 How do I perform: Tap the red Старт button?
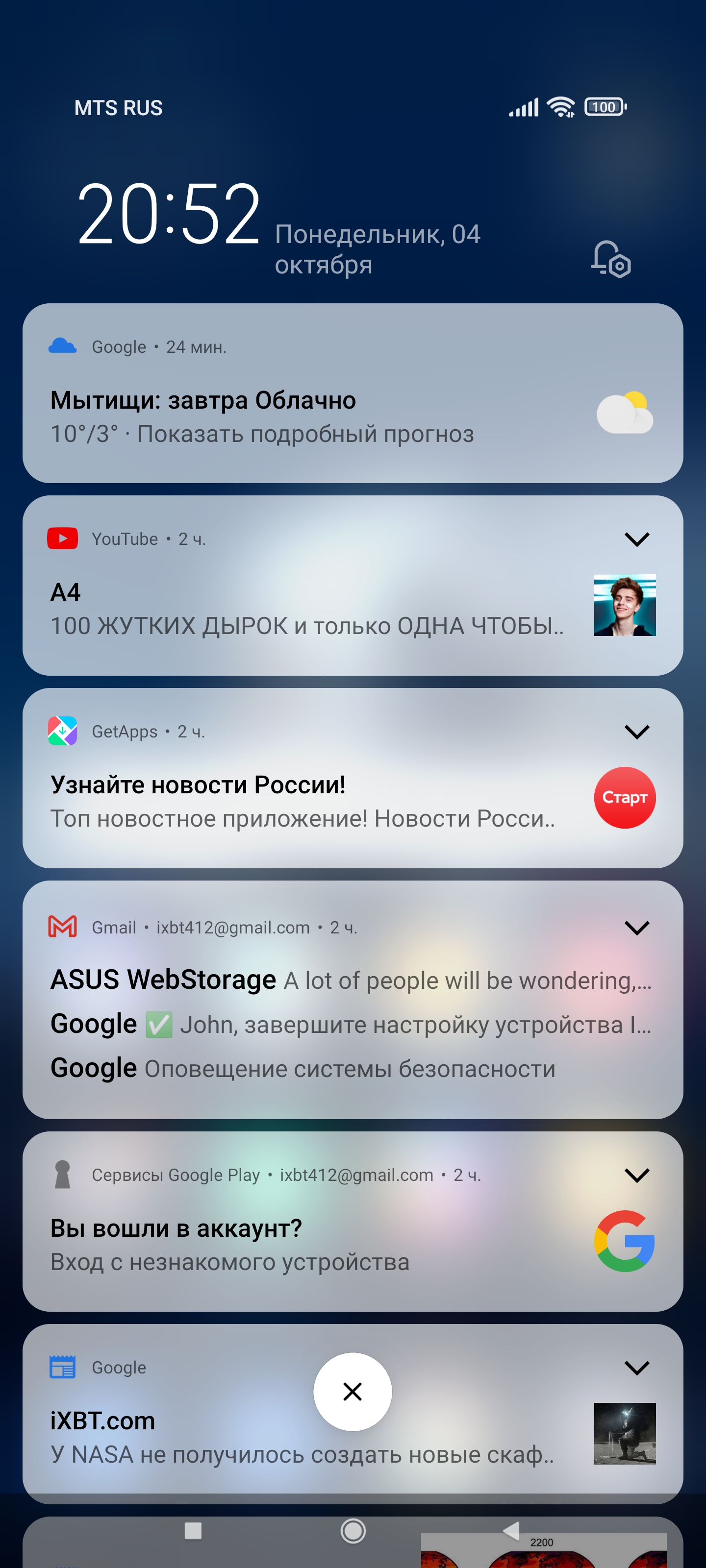coord(625,797)
